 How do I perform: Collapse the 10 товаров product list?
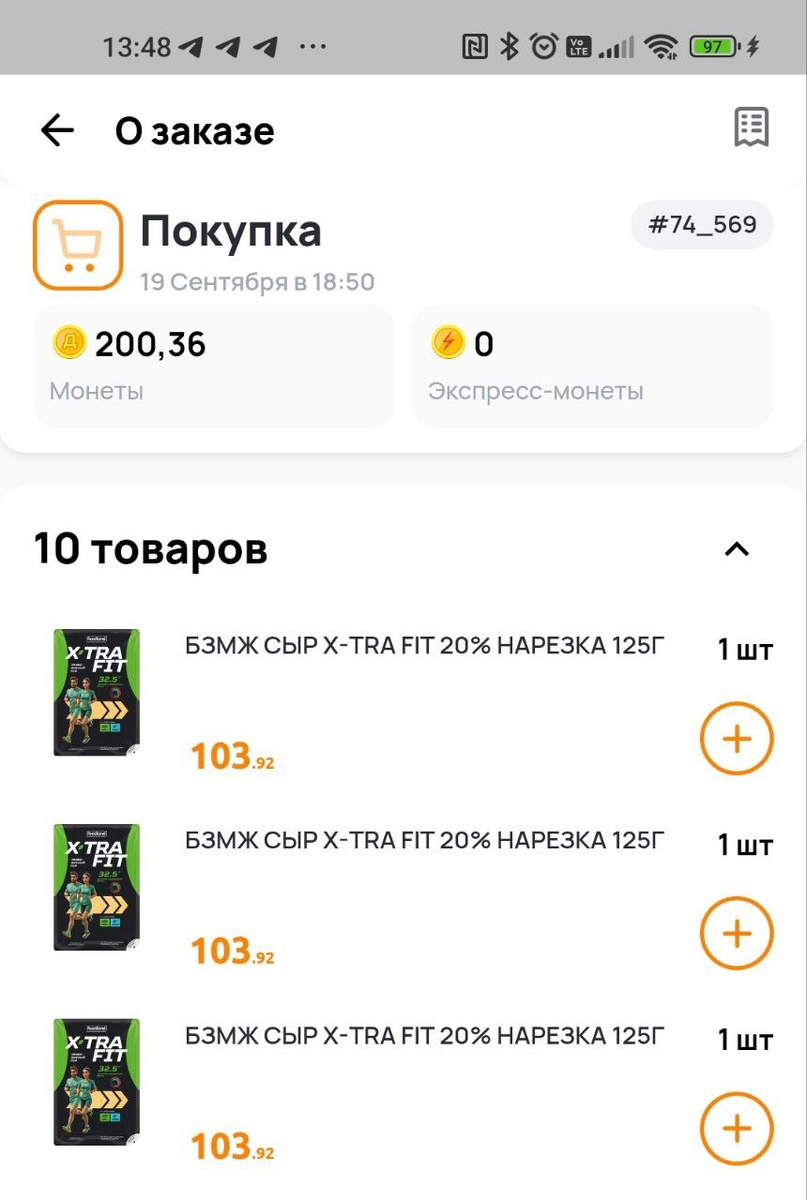coord(737,550)
